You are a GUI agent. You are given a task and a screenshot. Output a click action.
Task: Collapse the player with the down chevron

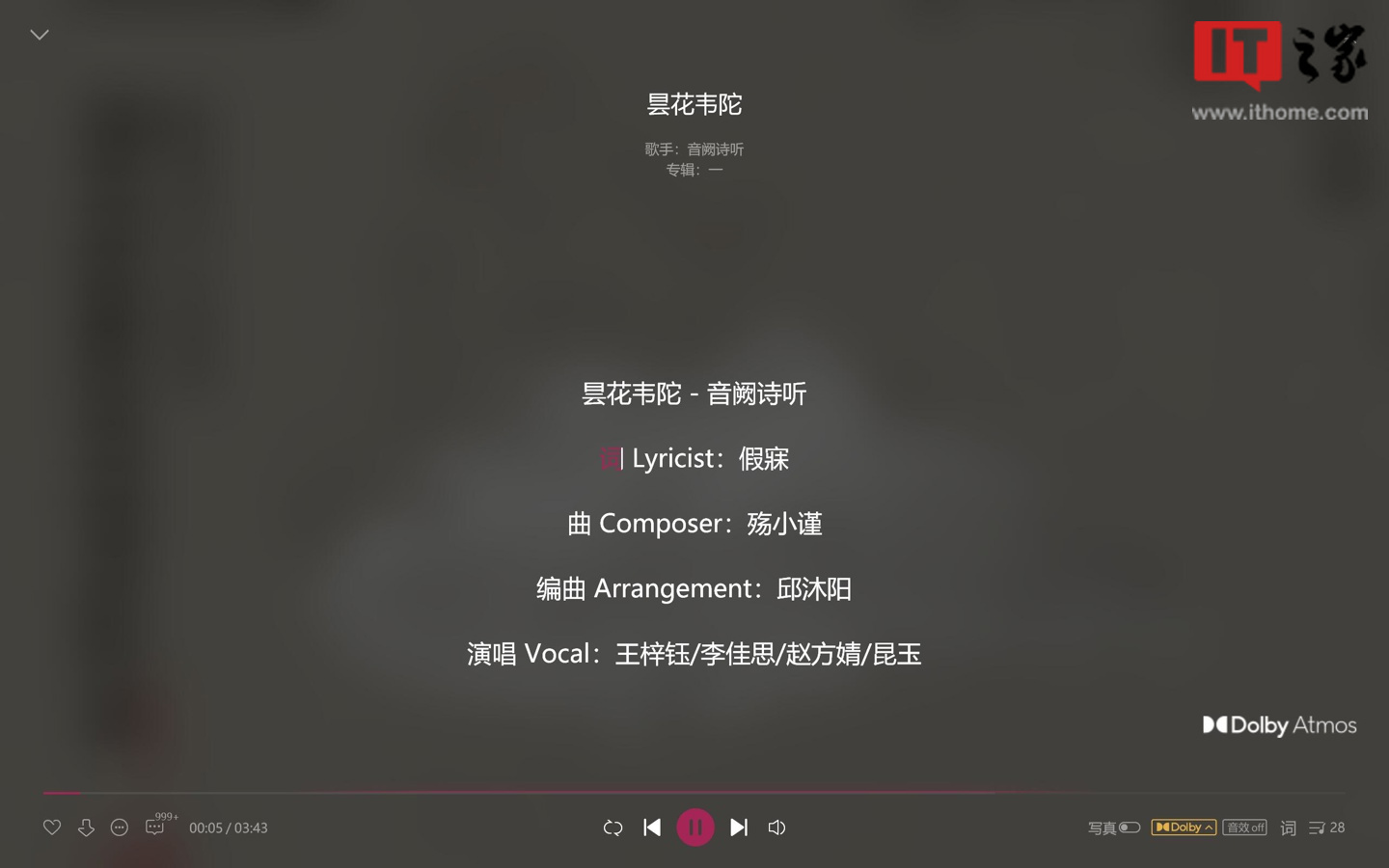(40, 35)
